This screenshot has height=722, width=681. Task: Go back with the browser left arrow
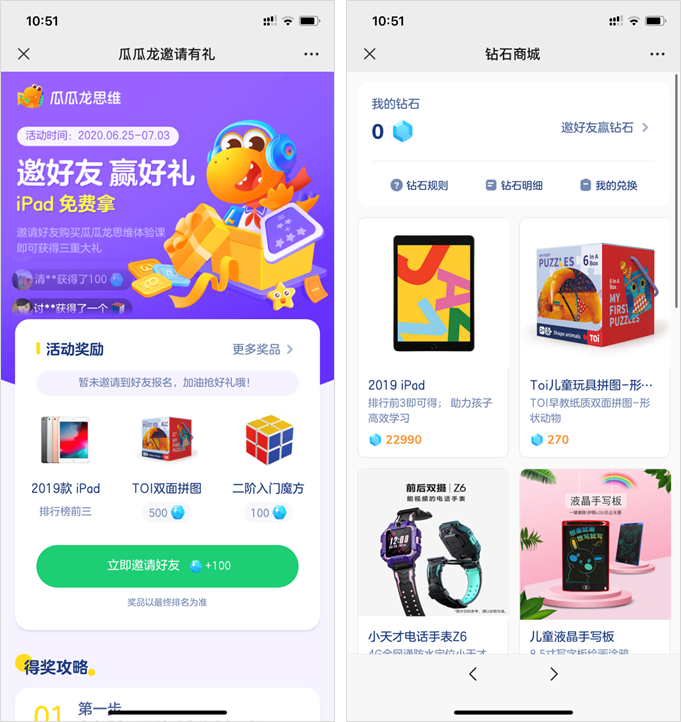coord(473,675)
